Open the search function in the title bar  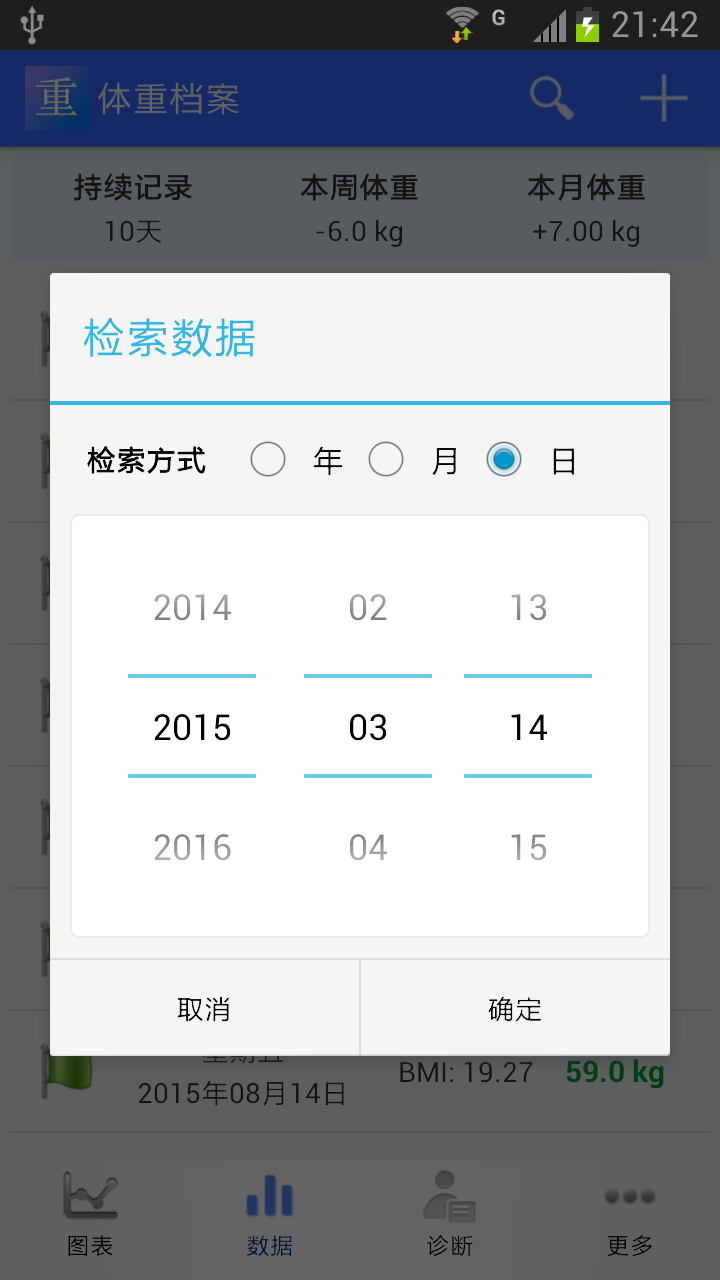[551, 97]
